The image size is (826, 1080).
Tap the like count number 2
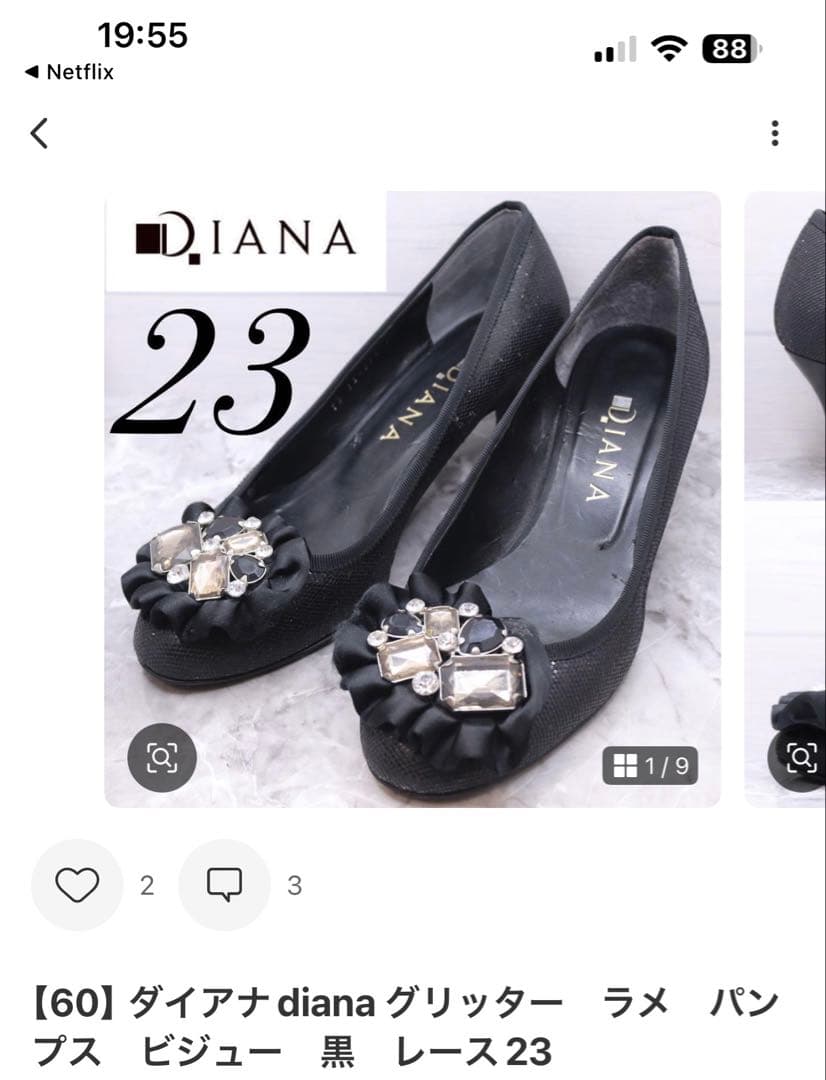(x=146, y=884)
